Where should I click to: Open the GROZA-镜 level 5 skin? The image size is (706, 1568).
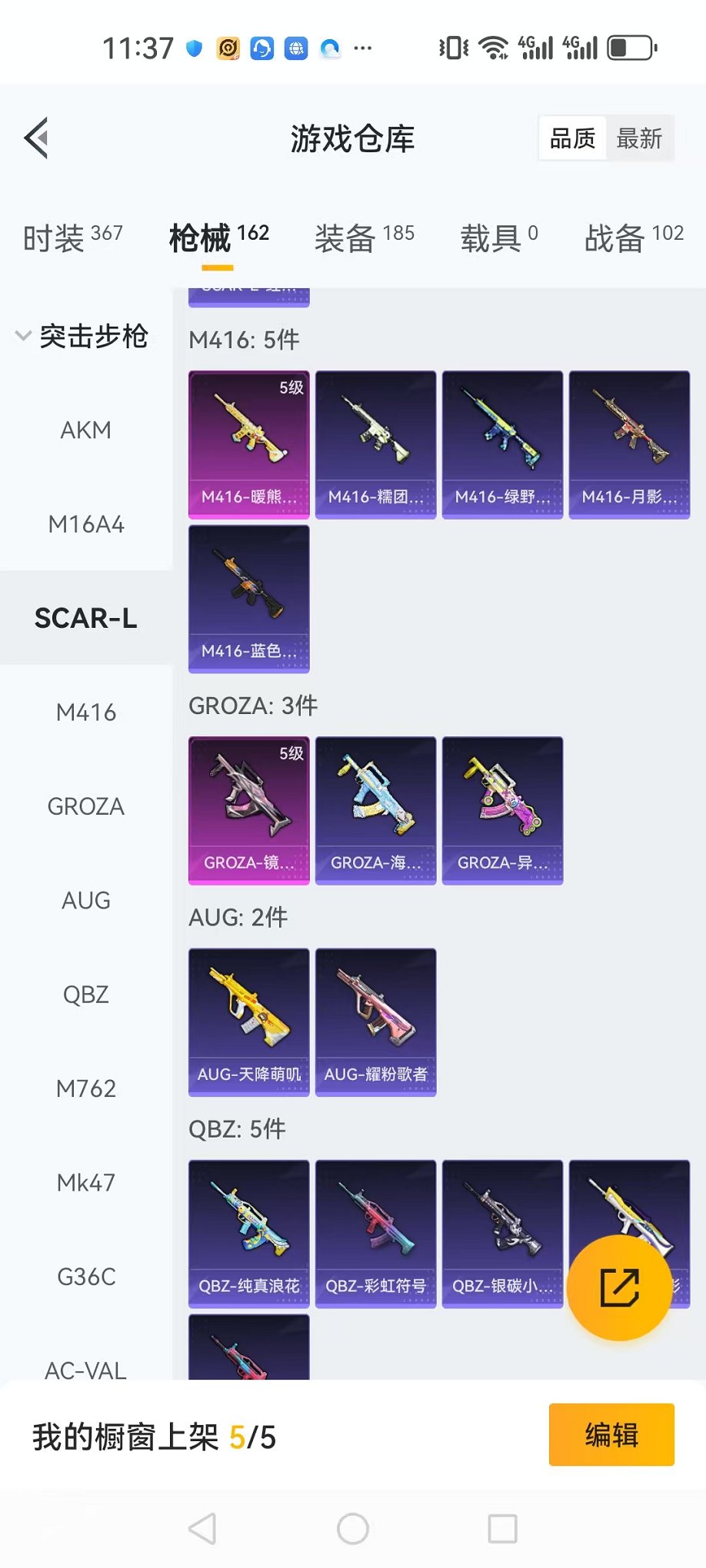pyautogui.click(x=248, y=810)
